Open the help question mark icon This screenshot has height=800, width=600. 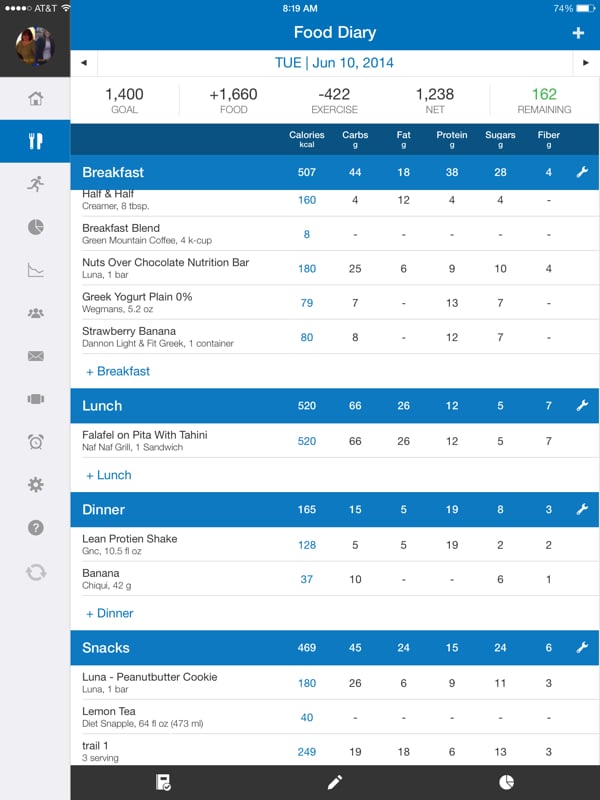click(35, 527)
